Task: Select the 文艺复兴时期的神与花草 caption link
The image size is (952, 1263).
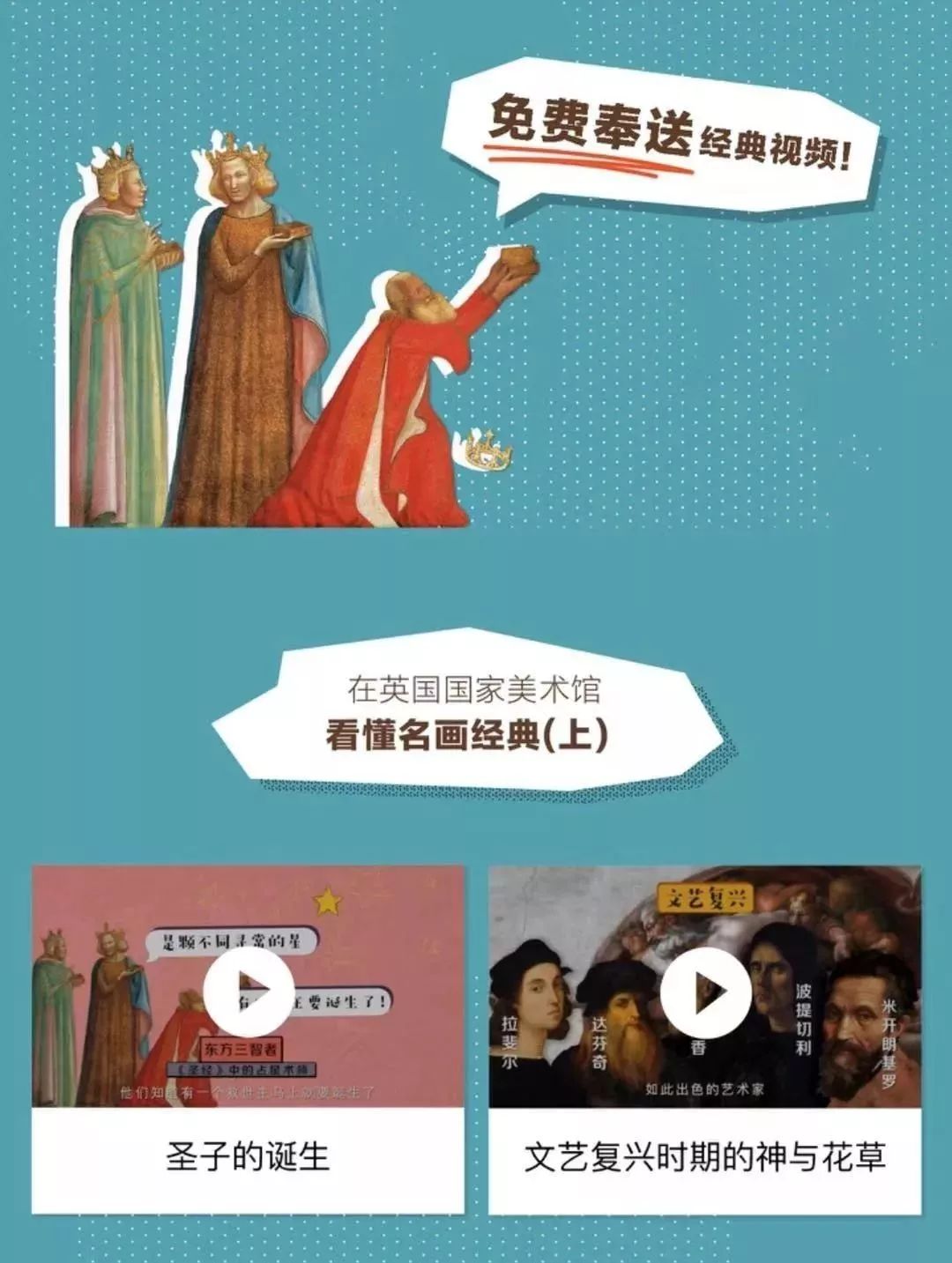Action: tap(705, 1159)
